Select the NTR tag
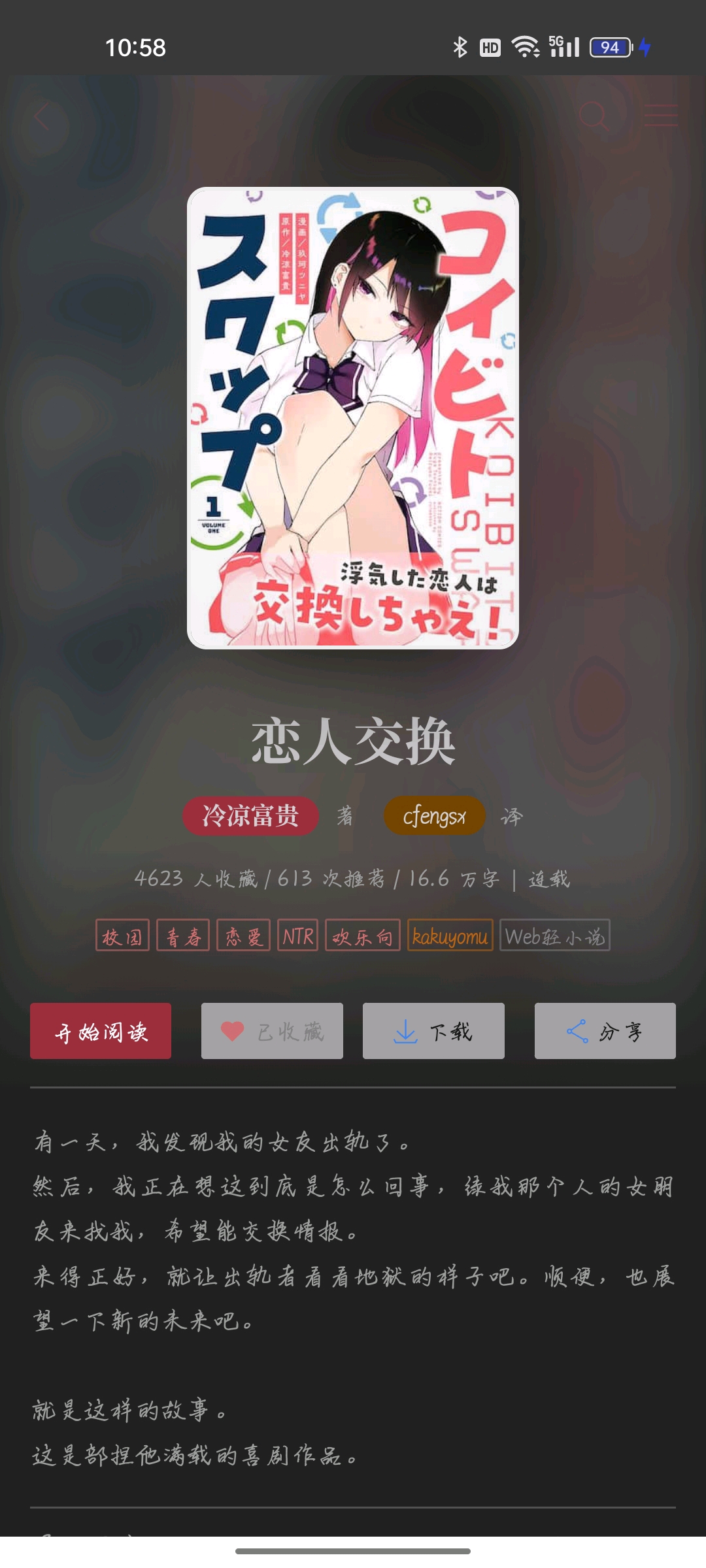This screenshot has height=1568, width=706. [x=297, y=936]
